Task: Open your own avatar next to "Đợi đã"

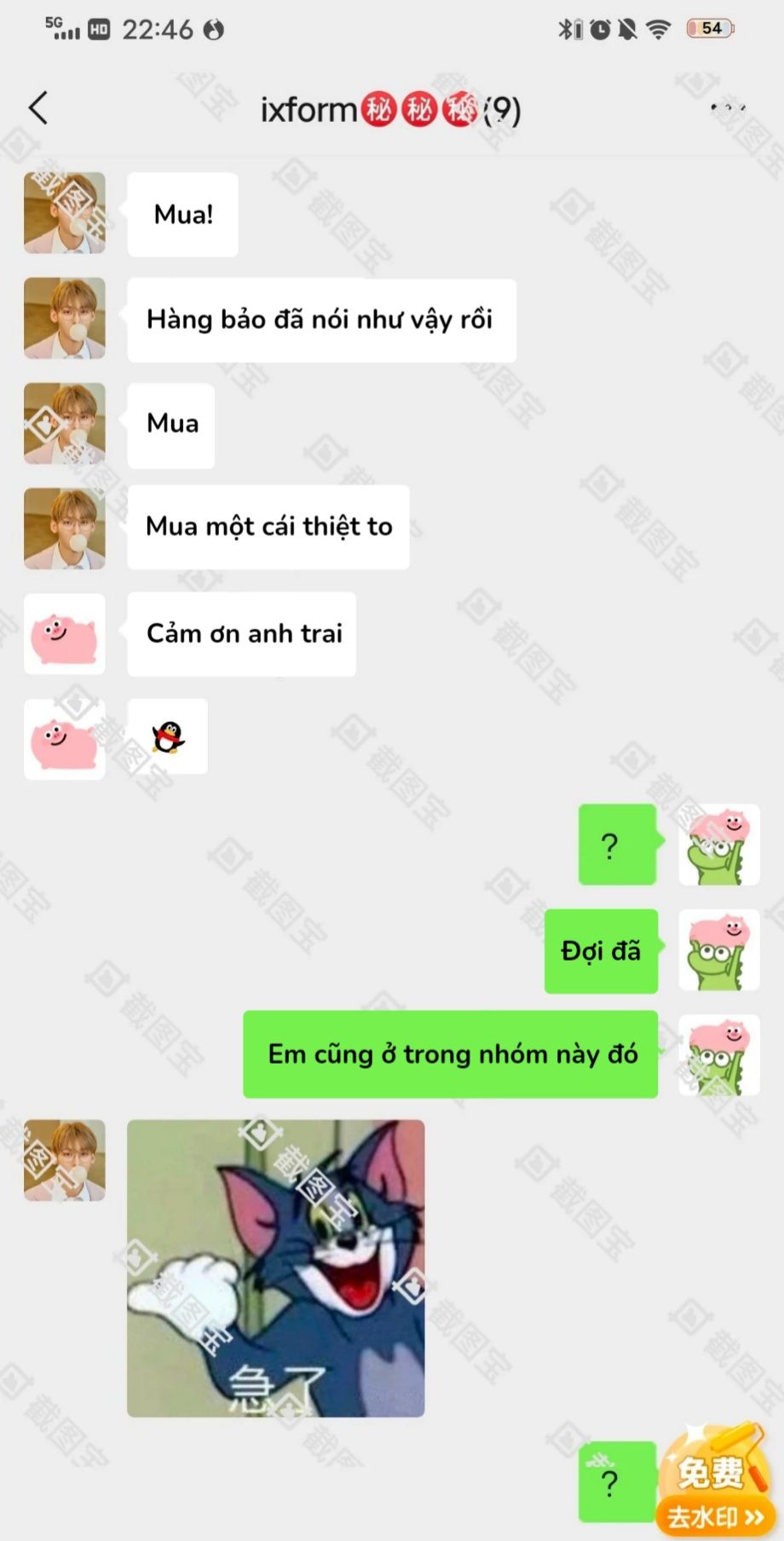Action: point(718,950)
